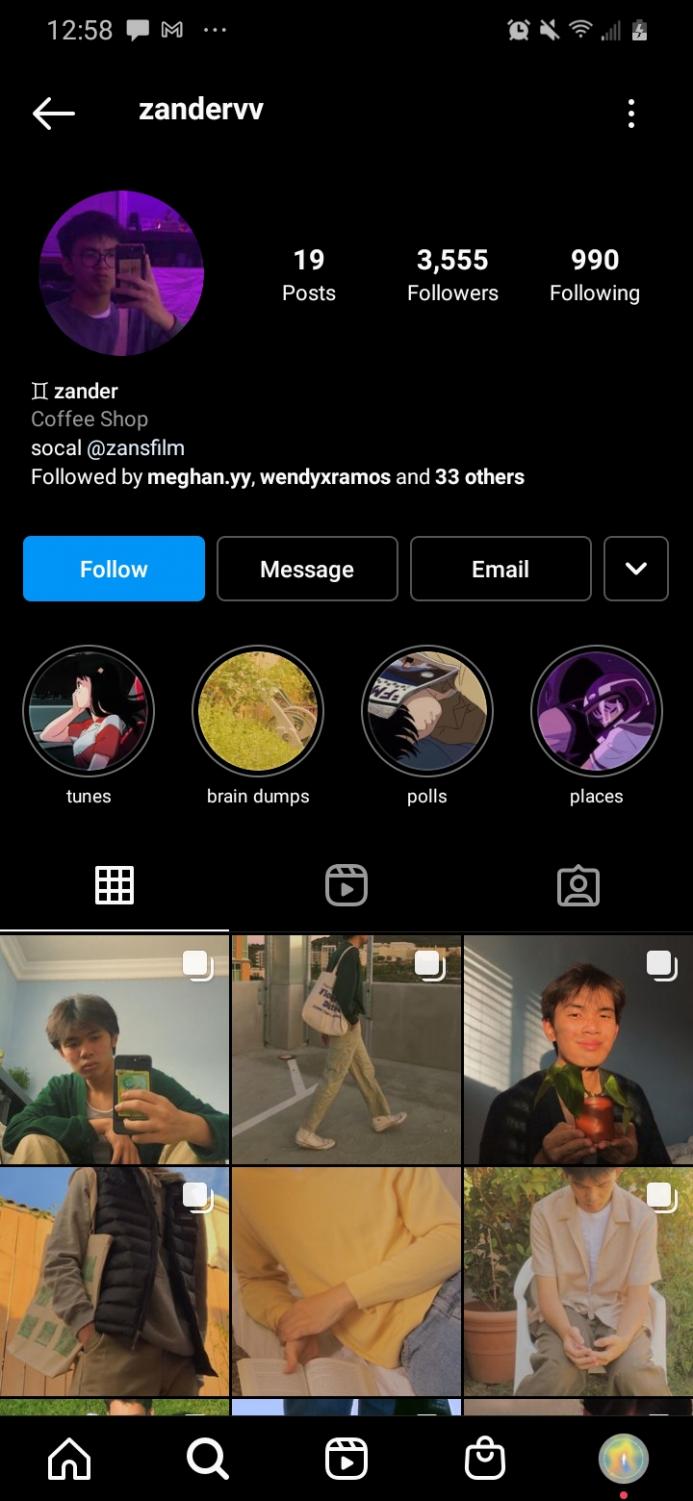Open the three-dot overflow menu
Image resolution: width=693 pixels, height=1501 pixels.
point(631,113)
